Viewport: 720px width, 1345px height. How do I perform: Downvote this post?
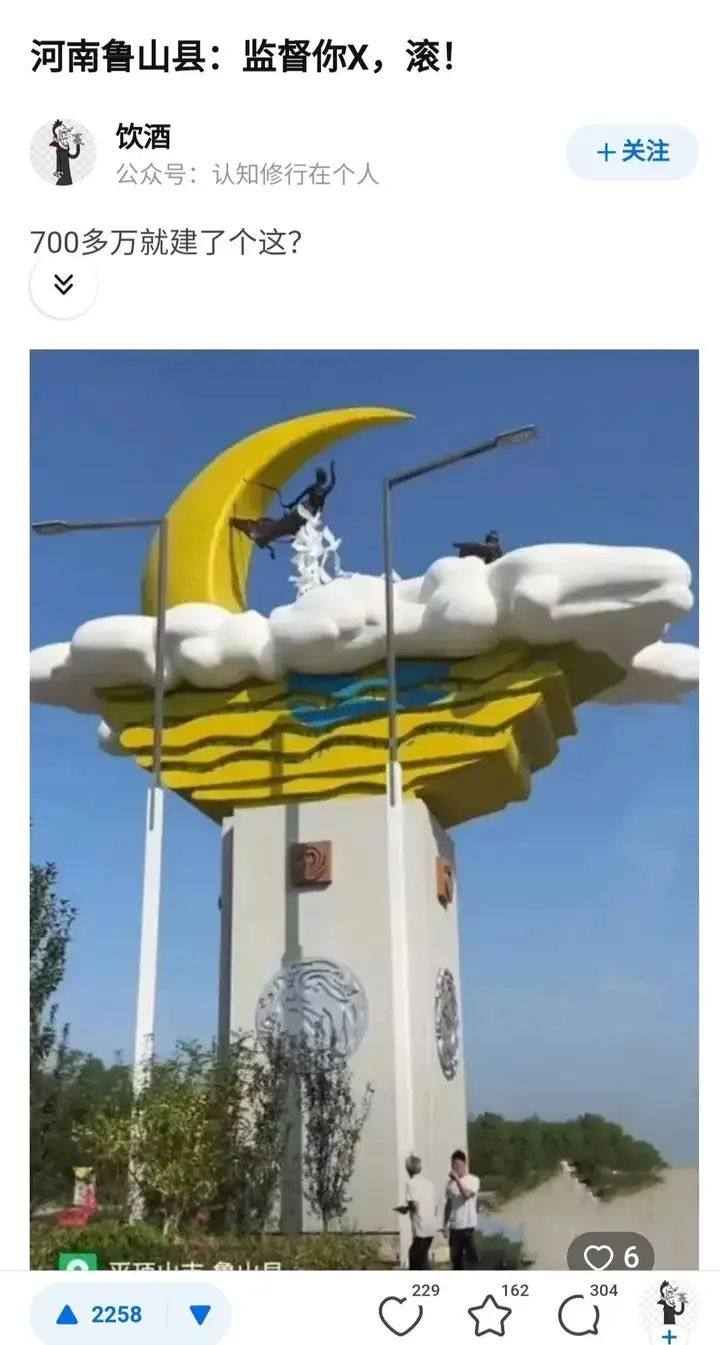click(x=200, y=1314)
